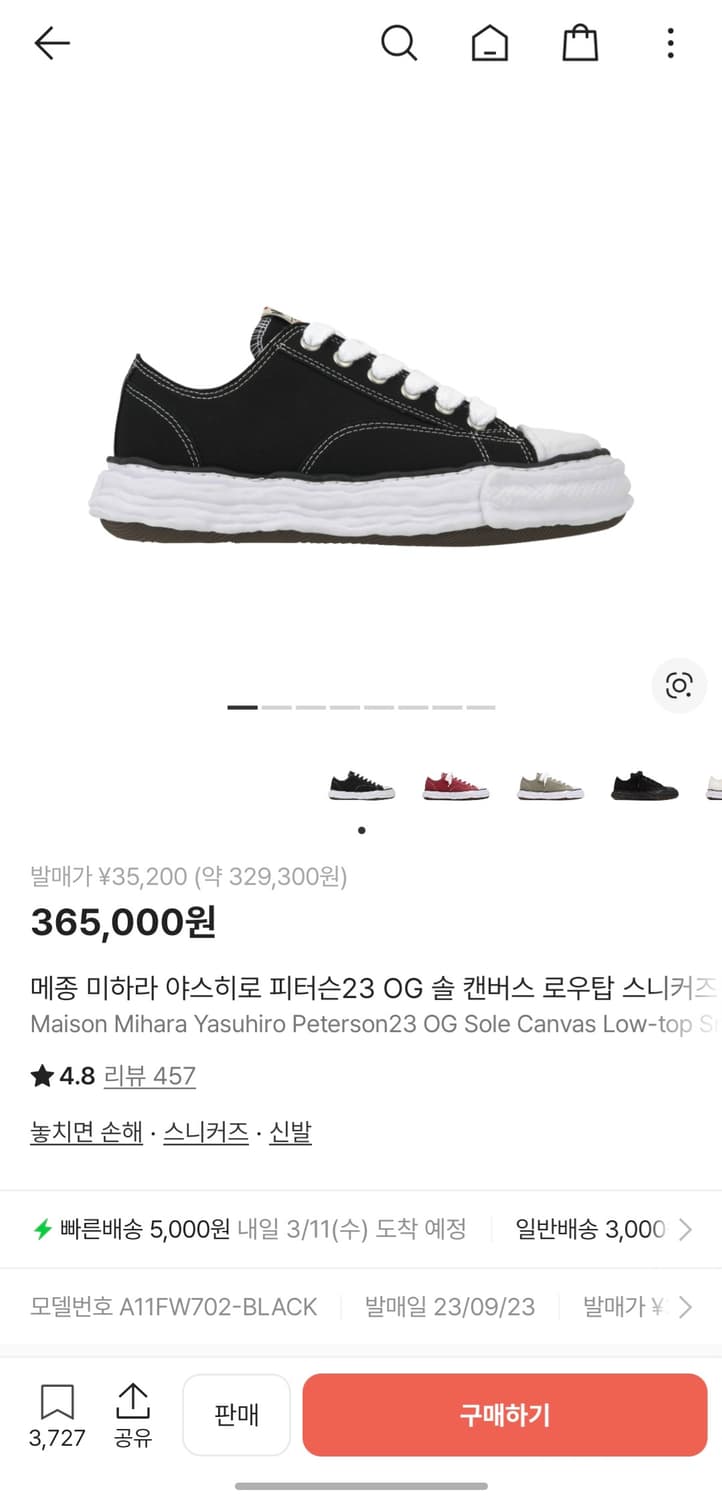This screenshot has height=1500, width=722.
Task: Start image search with the lens icon
Action: pyautogui.click(x=679, y=686)
